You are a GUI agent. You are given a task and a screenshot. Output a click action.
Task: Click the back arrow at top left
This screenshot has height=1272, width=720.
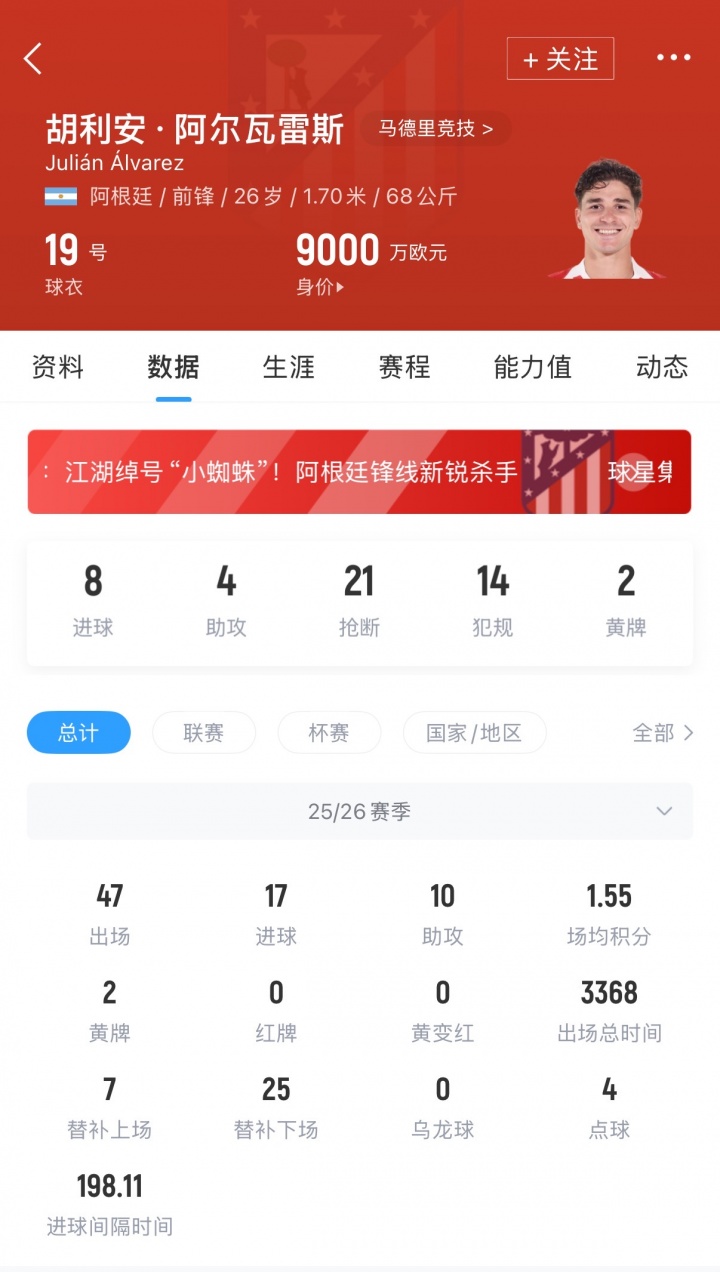33,59
